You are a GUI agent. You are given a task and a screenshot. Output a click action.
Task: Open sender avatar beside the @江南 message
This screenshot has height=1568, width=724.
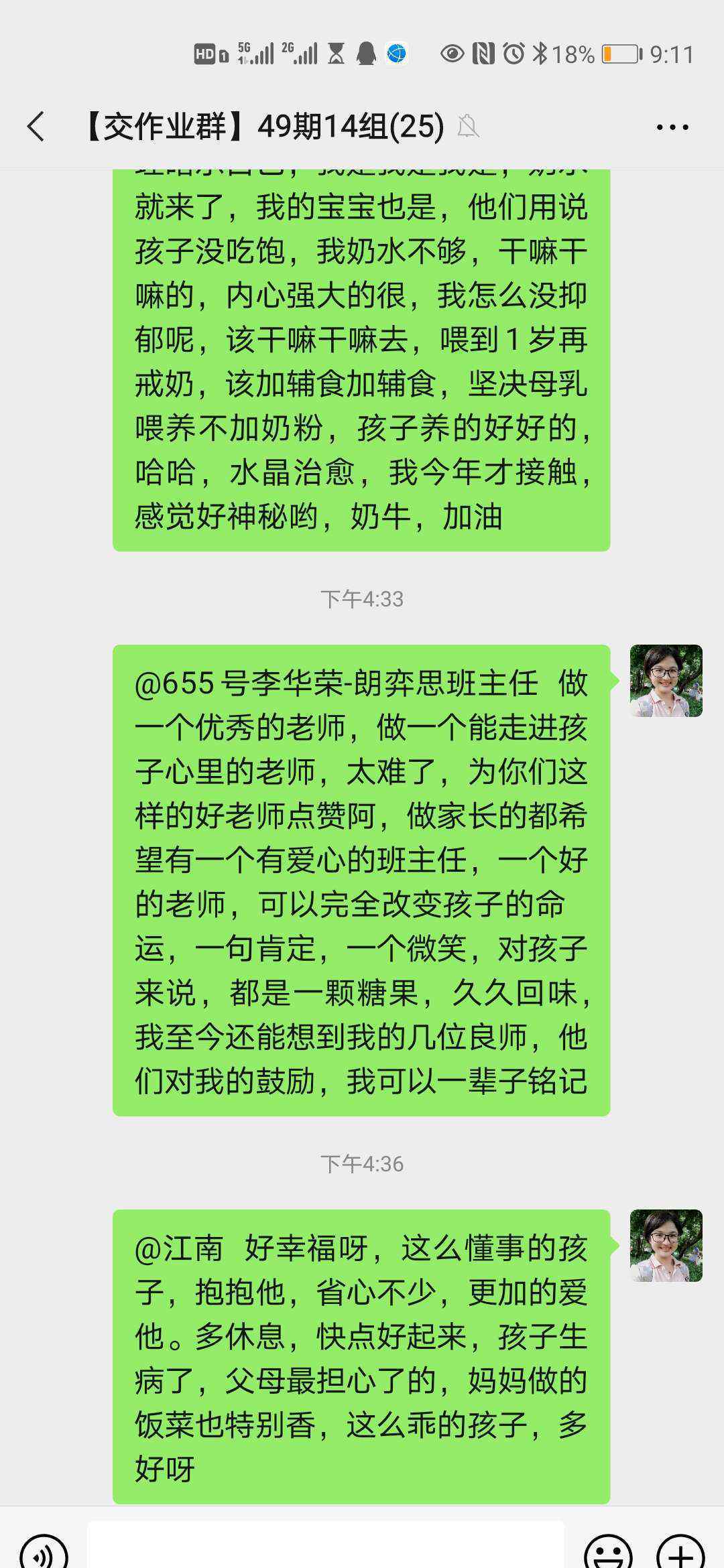pos(666,1246)
